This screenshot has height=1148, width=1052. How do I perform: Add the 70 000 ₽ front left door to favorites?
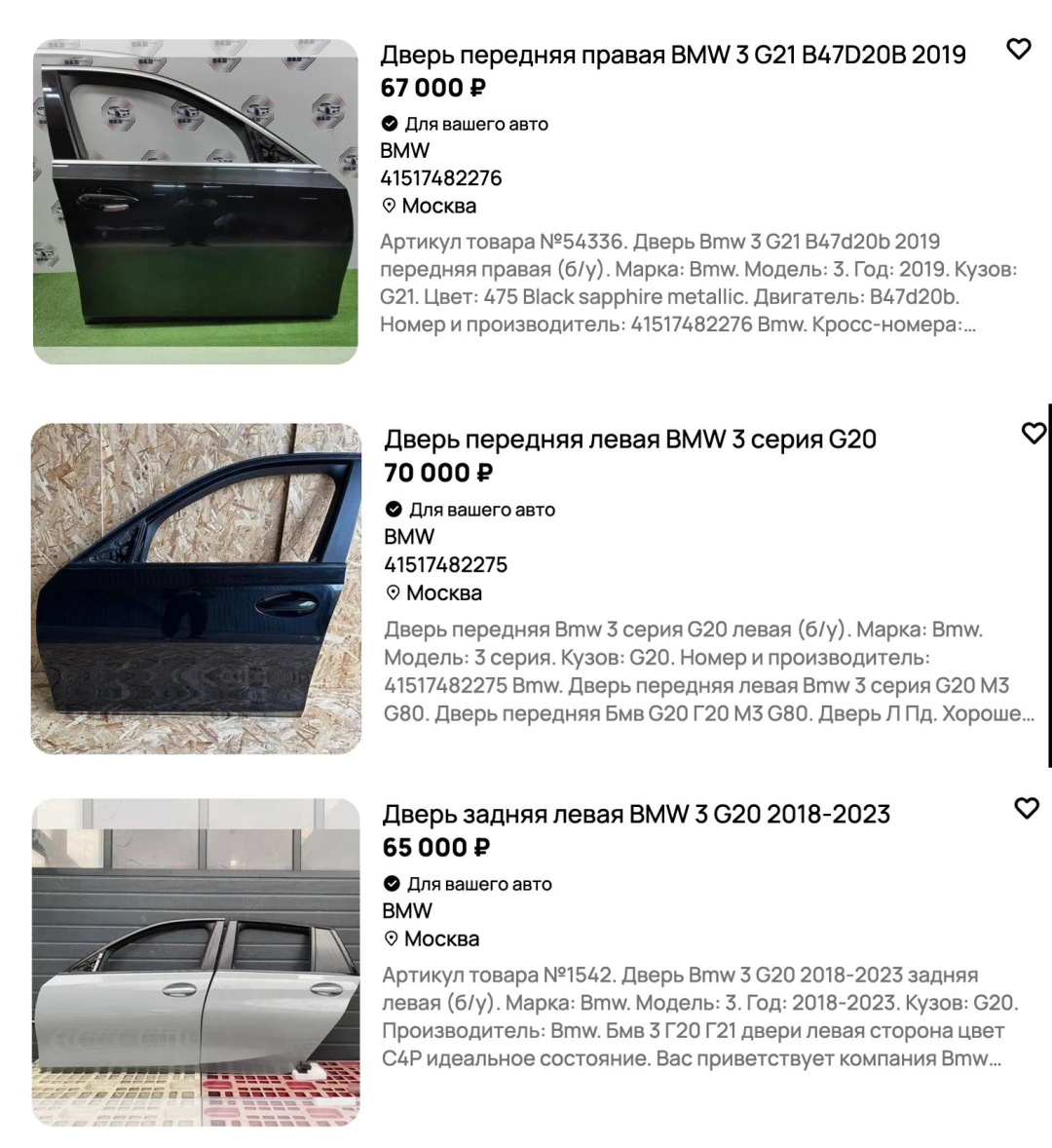coord(1033,433)
